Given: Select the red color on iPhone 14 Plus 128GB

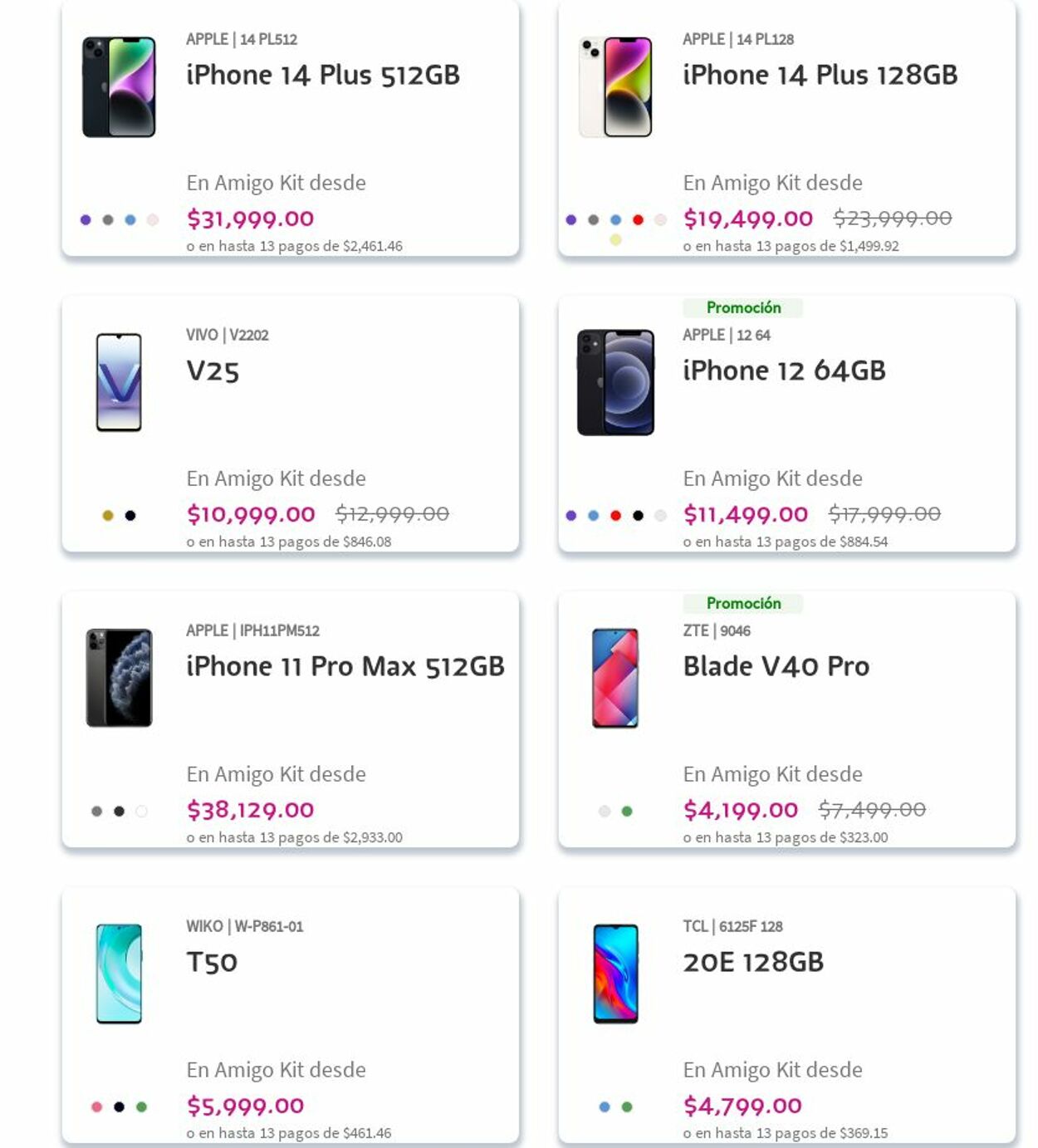Looking at the screenshot, I should click(x=638, y=220).
